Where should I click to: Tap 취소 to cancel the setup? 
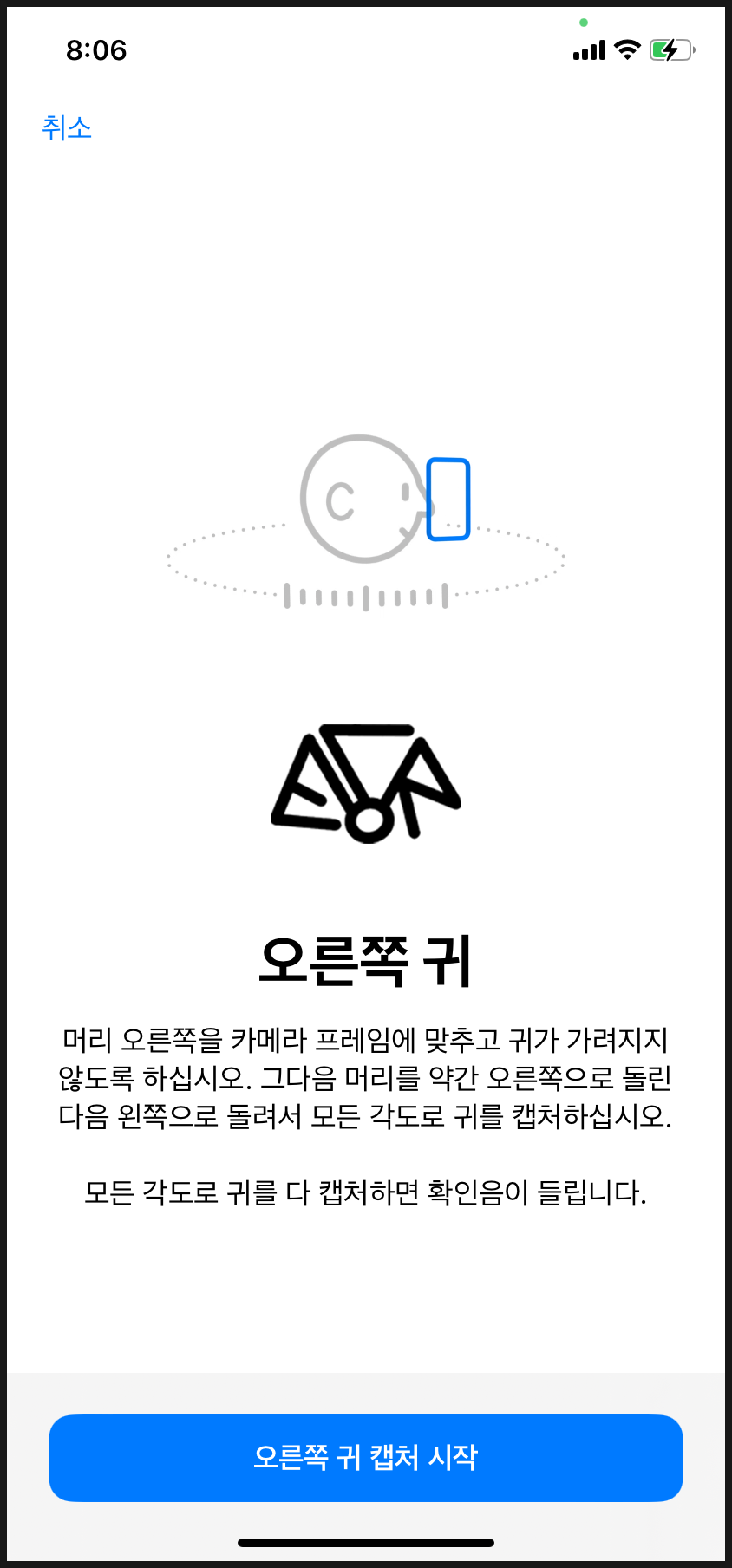(x=67, y=127)
